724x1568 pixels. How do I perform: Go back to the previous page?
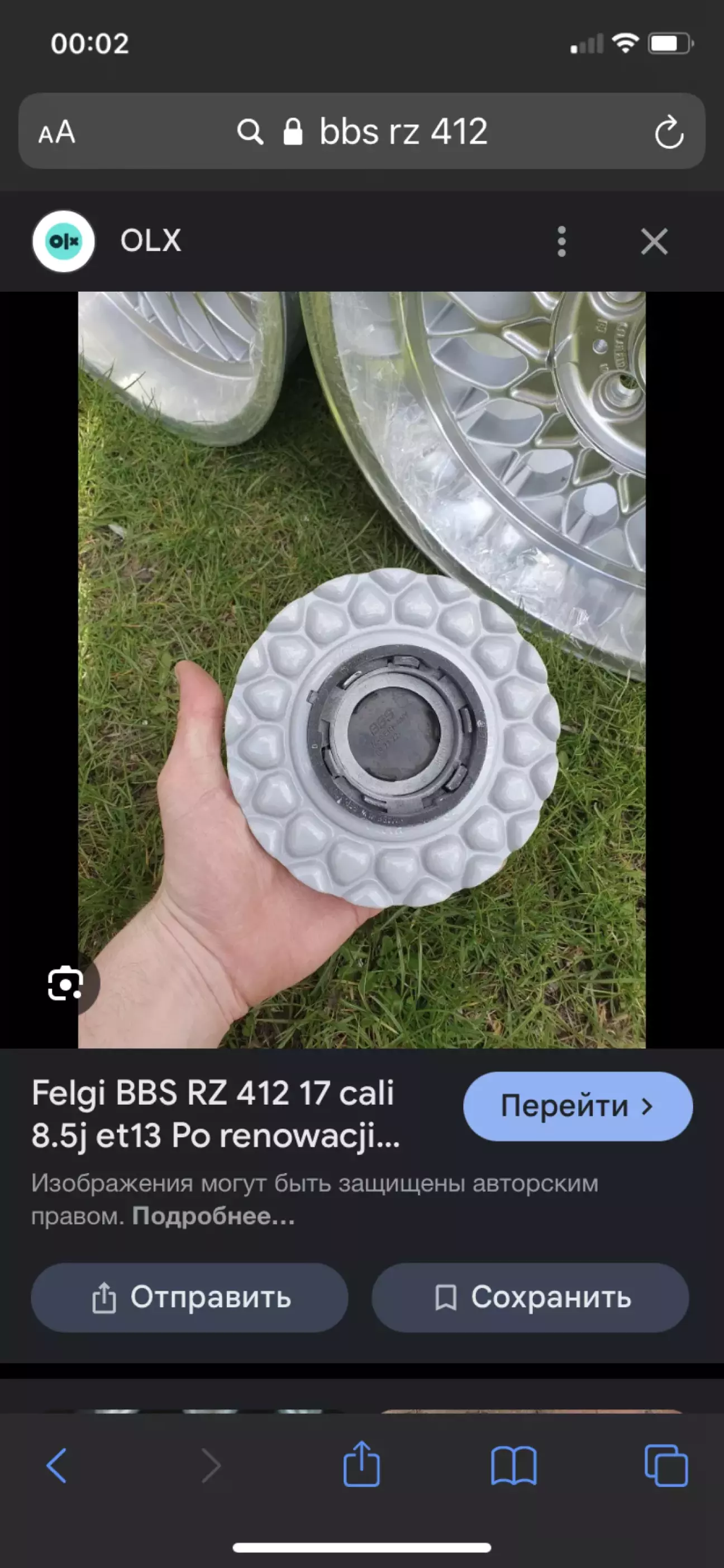click(x=56, y=1465)
